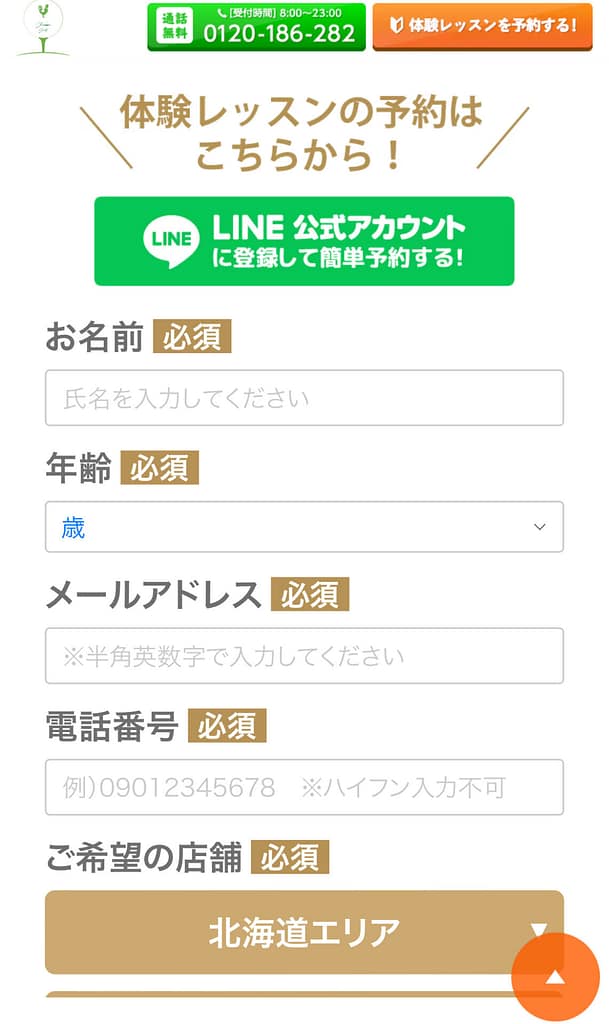Viewport: 609px width, 1024px height.
Task: Focus the お名前 name input field
Action: click(x=304, y=398)
